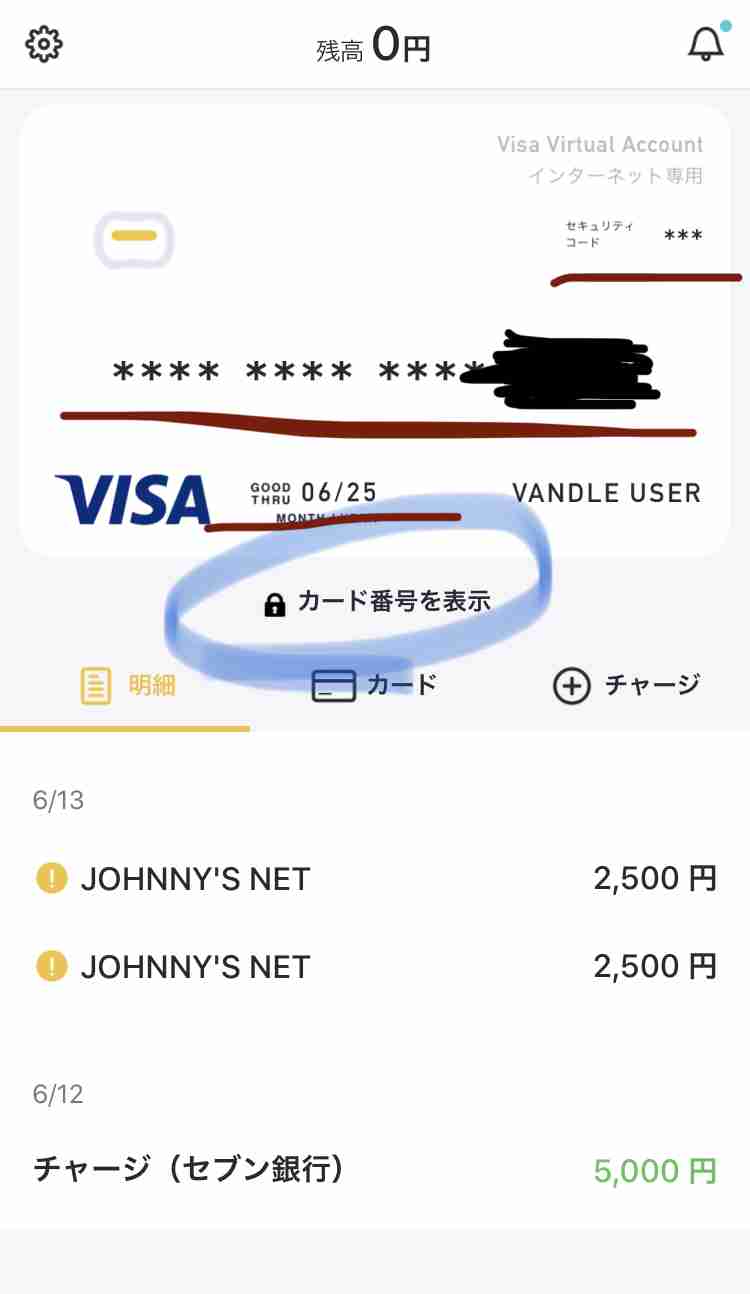The image size is (750, 1294).
Task: Switch to the カード tab
Action: tap(375, 686)
